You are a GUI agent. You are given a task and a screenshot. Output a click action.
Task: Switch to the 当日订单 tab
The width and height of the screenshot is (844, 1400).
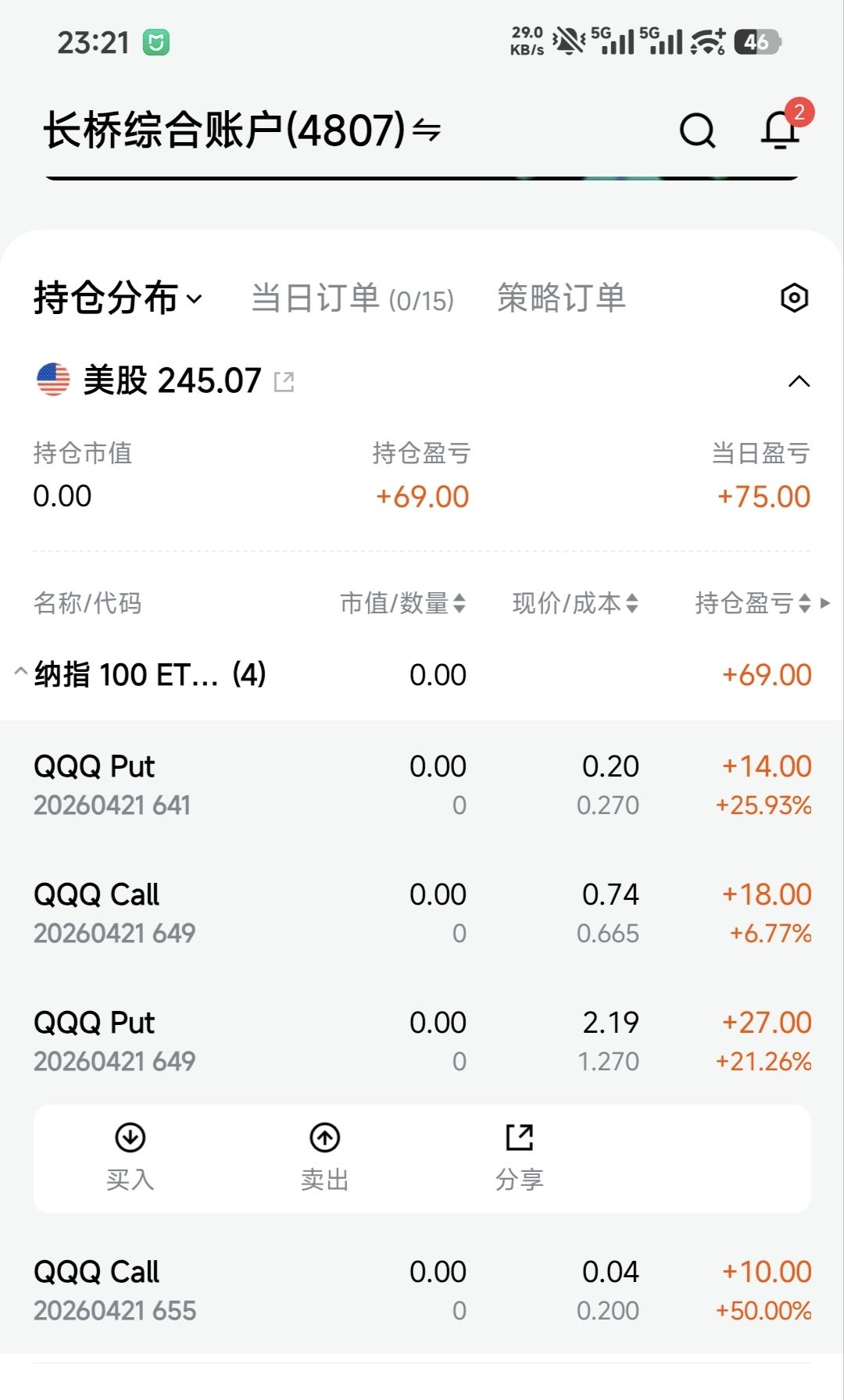(x=352, y=298)
